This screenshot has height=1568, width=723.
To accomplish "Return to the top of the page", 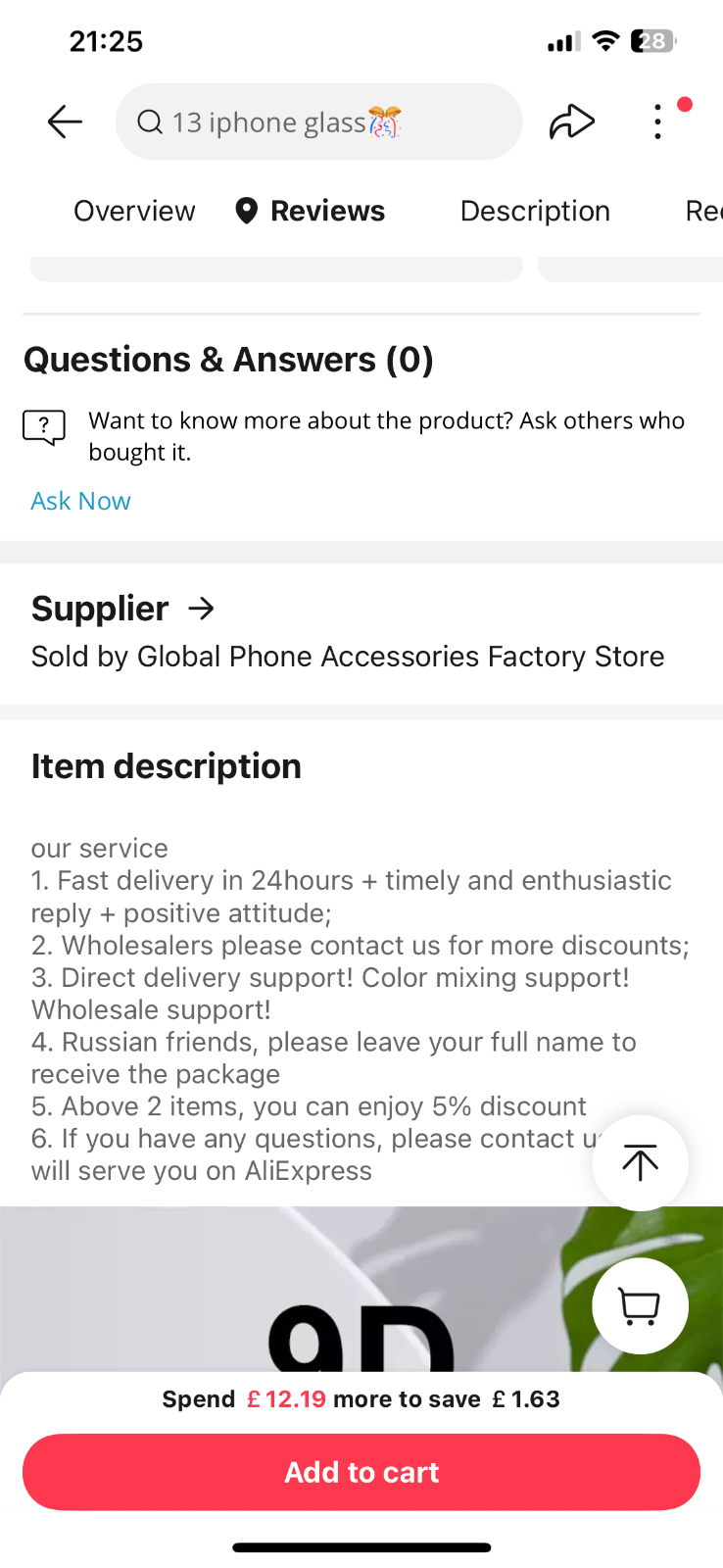I will [640, 1163].
